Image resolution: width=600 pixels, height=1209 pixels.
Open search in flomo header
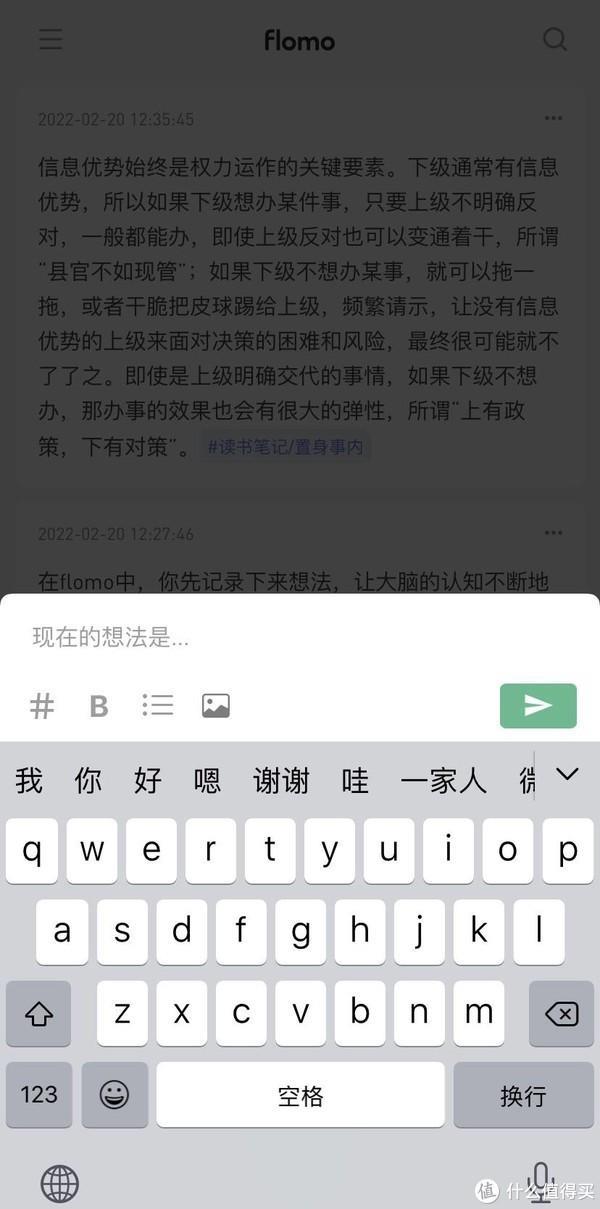[554, 40]
